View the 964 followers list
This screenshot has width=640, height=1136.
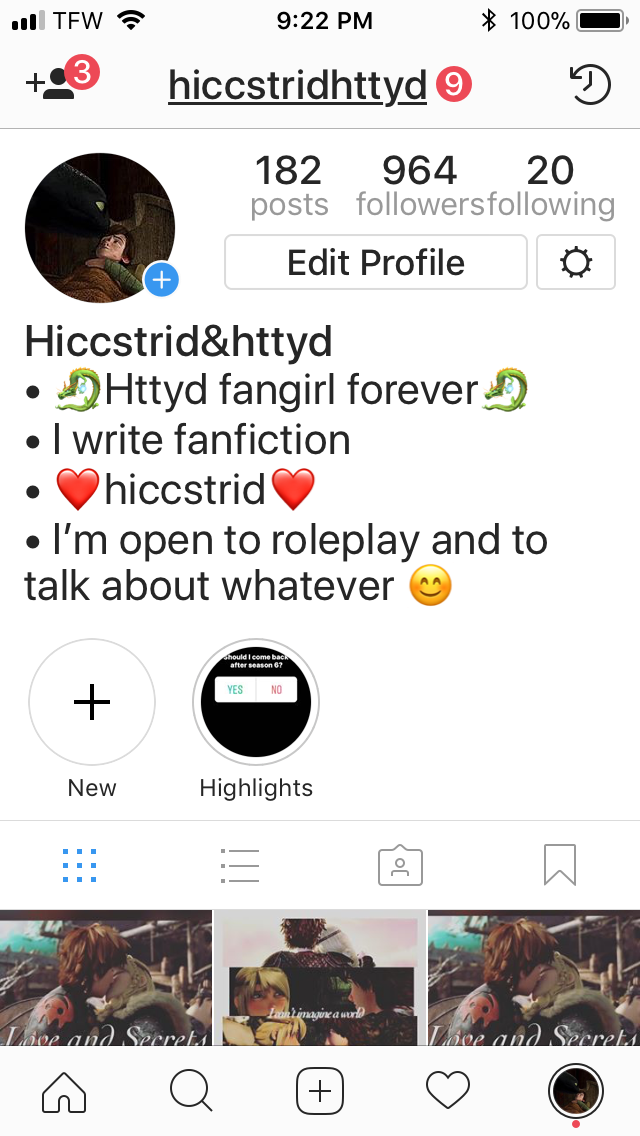click(x=420, y=187)
